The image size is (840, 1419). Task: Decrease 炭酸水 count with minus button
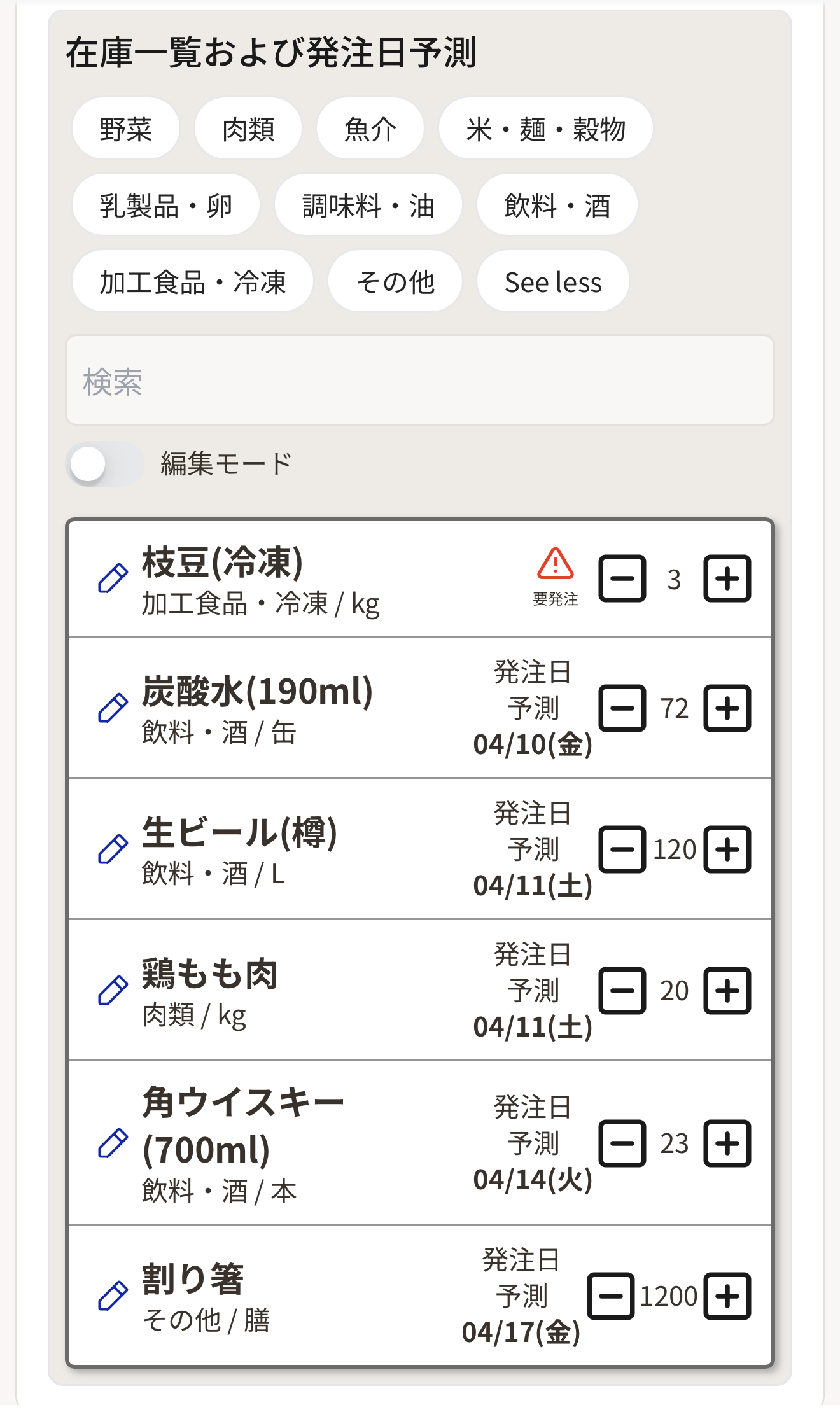click(623, 708)
